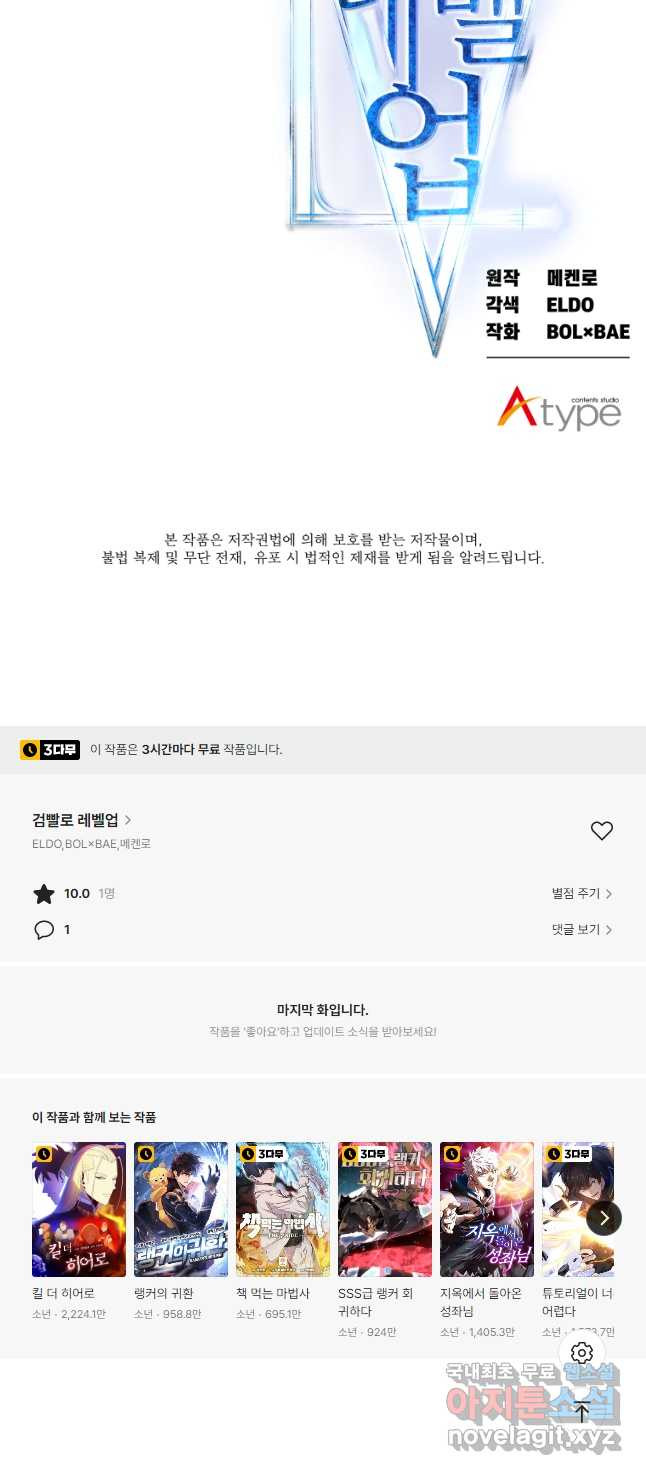Open the 지옥에서 돌아온 성좌님 webtoon
Viewport: 646px width, 1475px height.
(x=487, y=1210)
